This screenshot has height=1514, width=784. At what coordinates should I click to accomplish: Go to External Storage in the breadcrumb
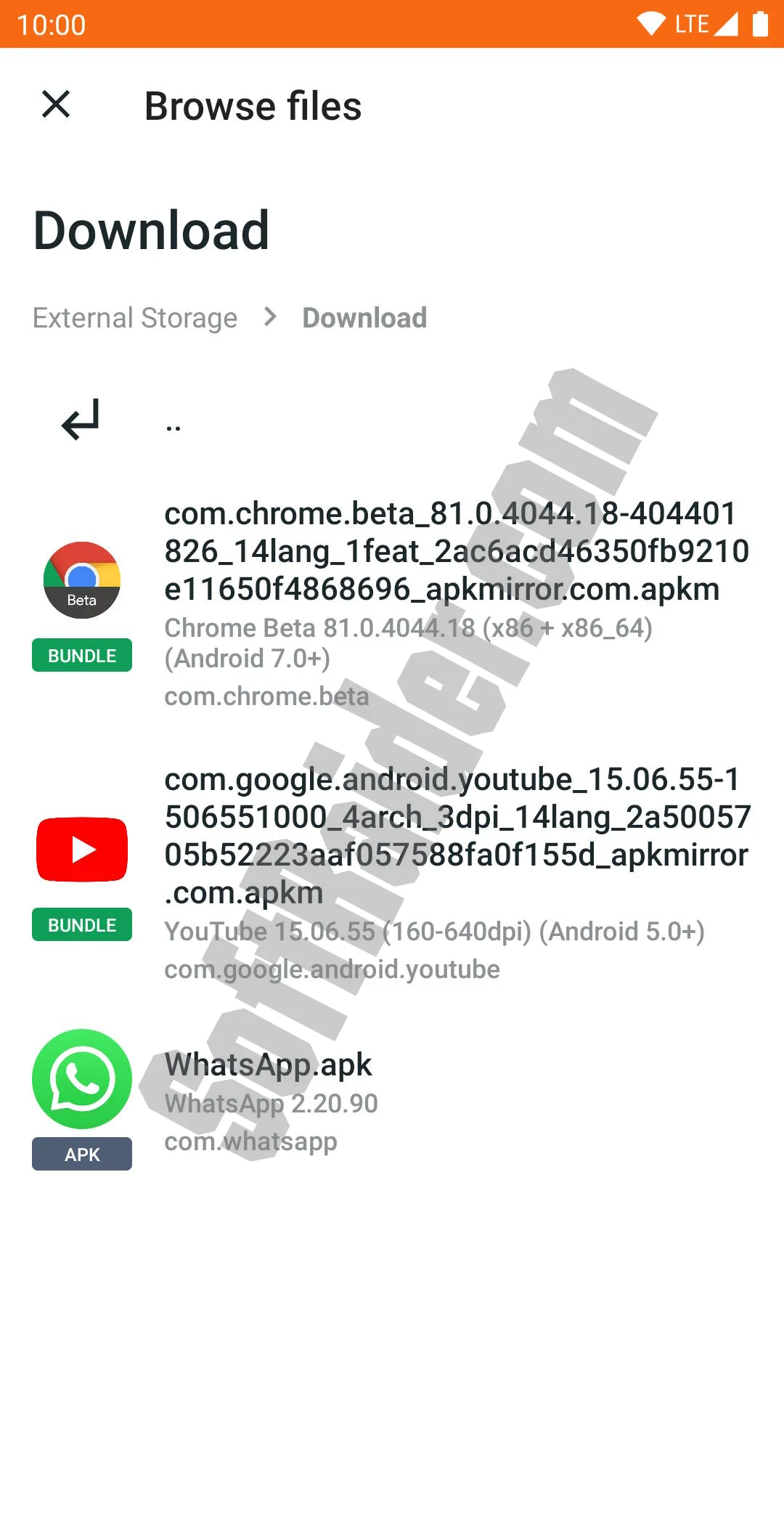[x=135, y=318]
